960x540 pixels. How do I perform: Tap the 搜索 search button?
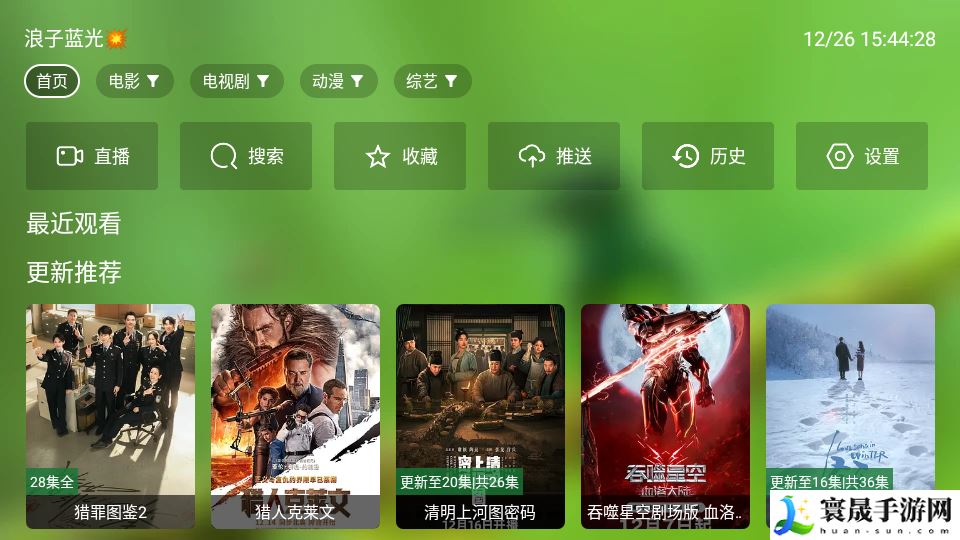246,156
